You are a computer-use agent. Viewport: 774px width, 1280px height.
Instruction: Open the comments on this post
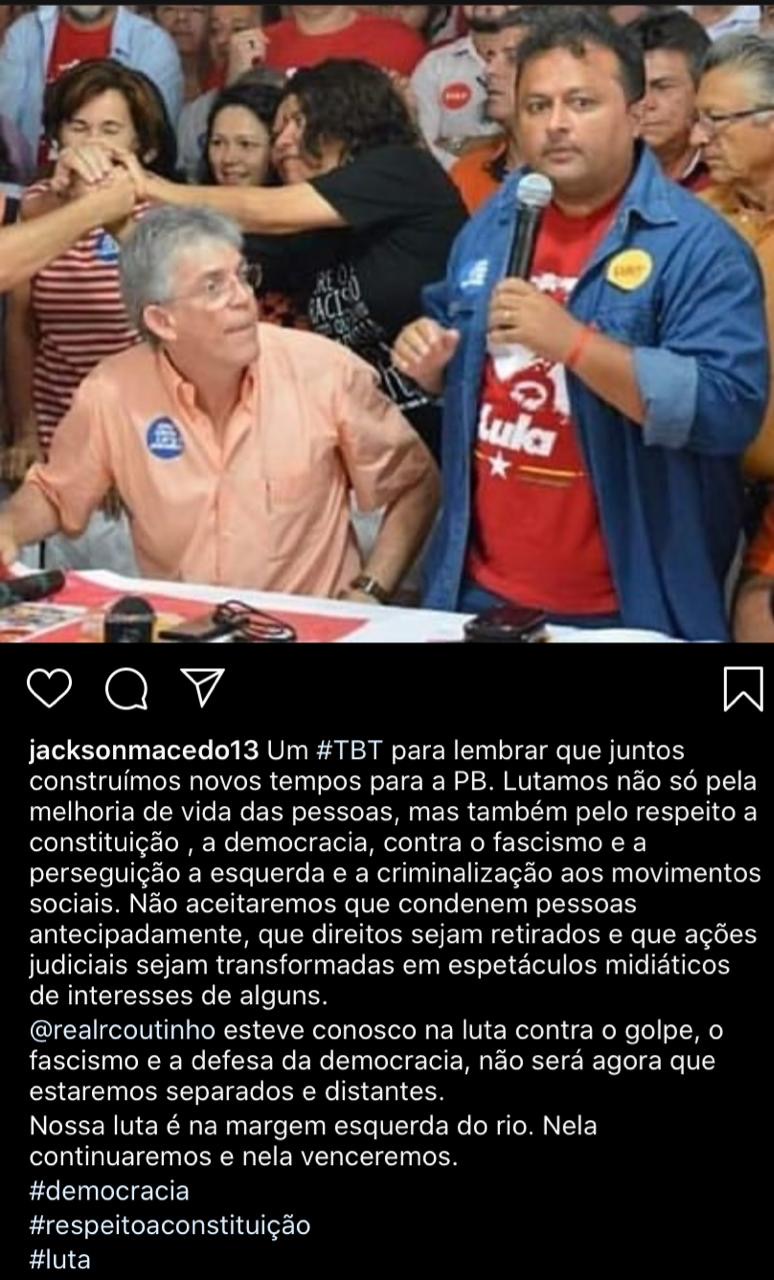point(126,689)
